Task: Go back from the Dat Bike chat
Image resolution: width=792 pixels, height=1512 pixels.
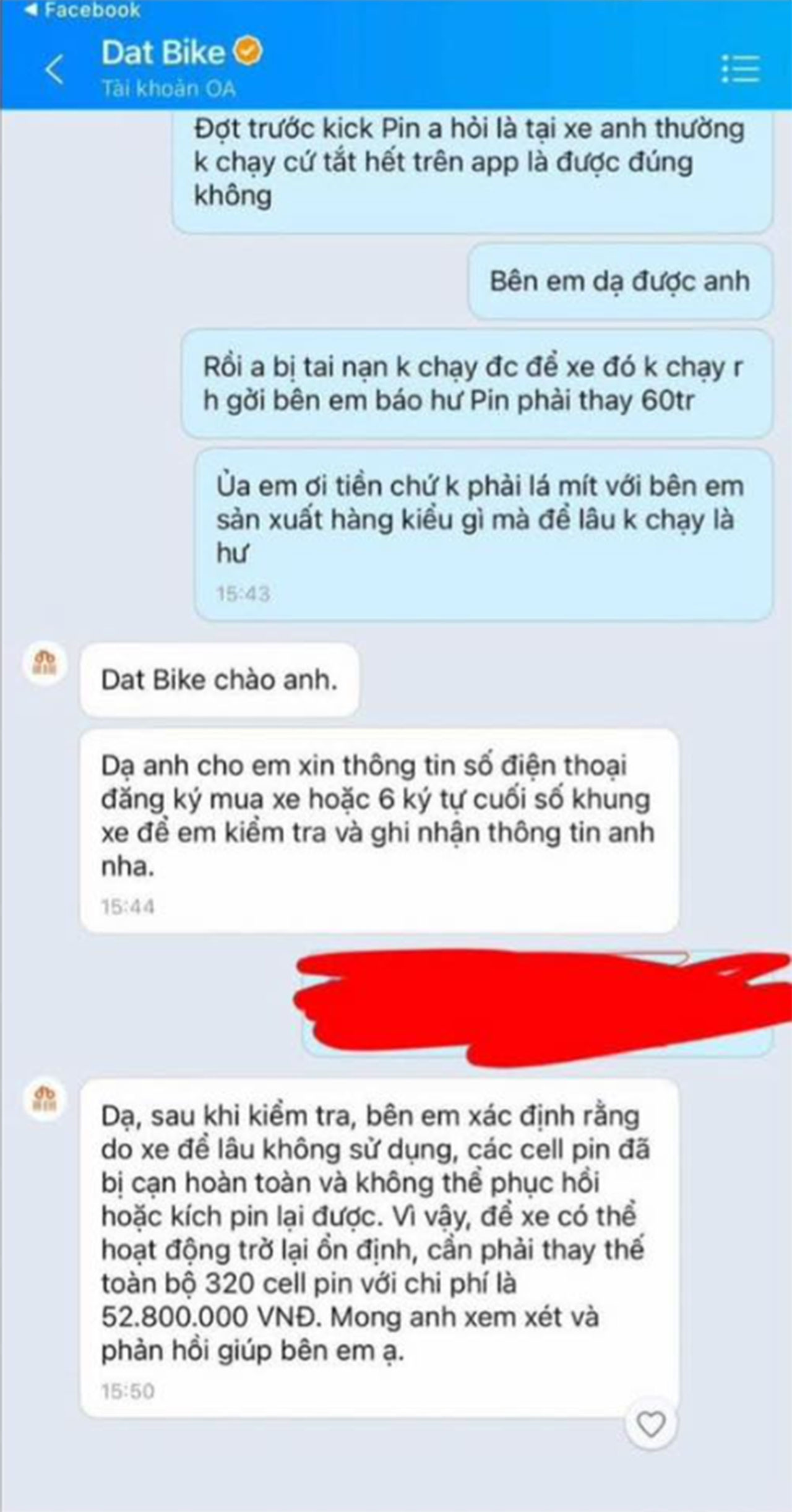Action: point(54,69)
